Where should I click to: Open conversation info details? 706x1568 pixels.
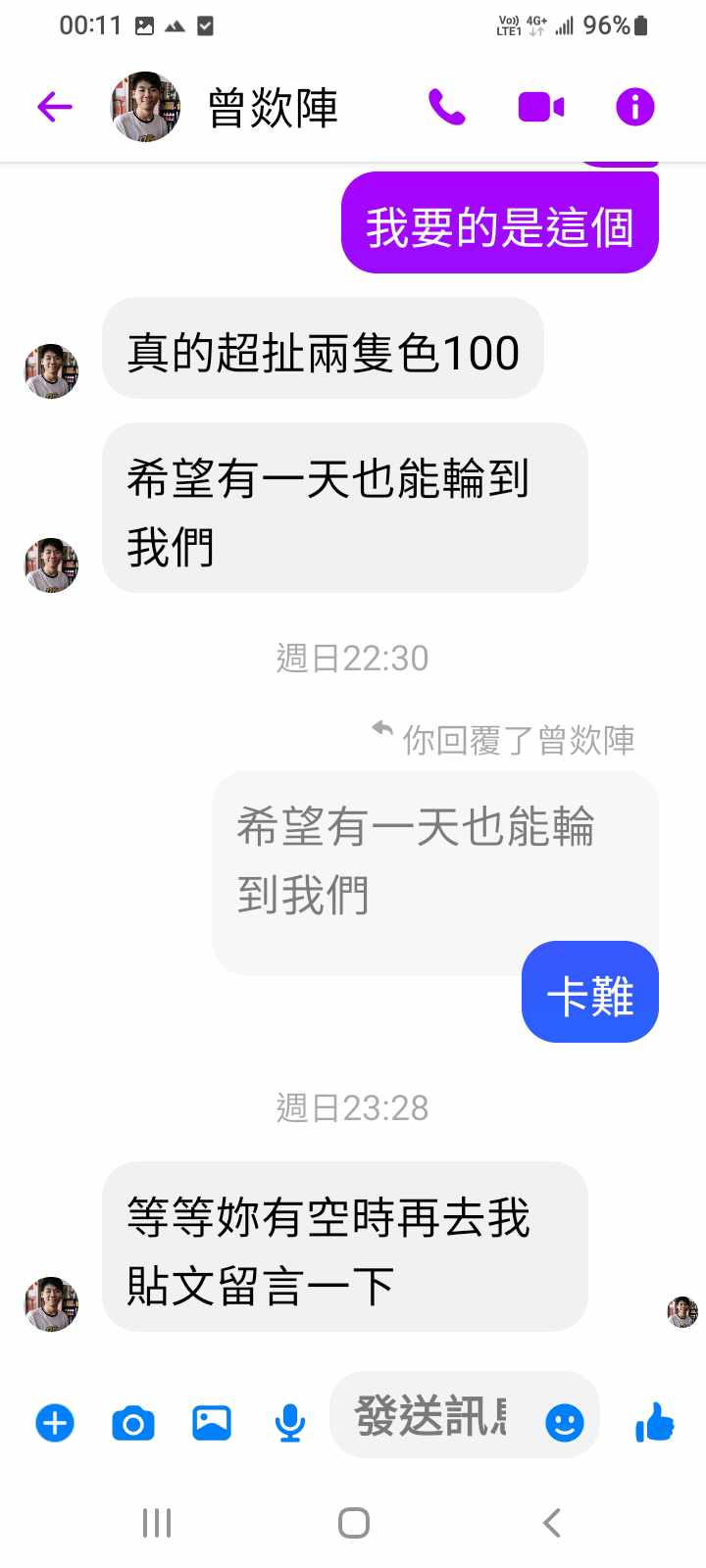(x=634, y=107)
